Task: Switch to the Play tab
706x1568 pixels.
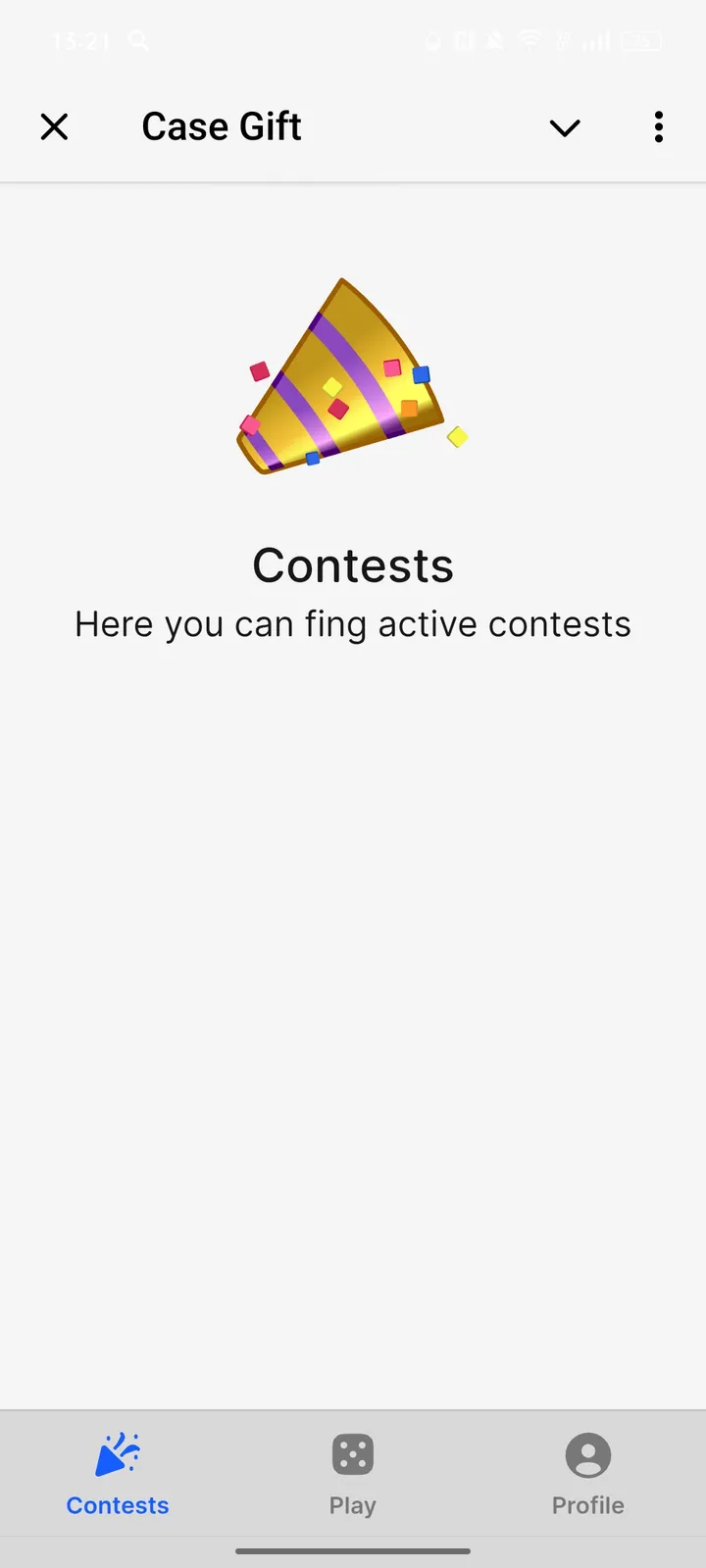Action: (352, 1475)
